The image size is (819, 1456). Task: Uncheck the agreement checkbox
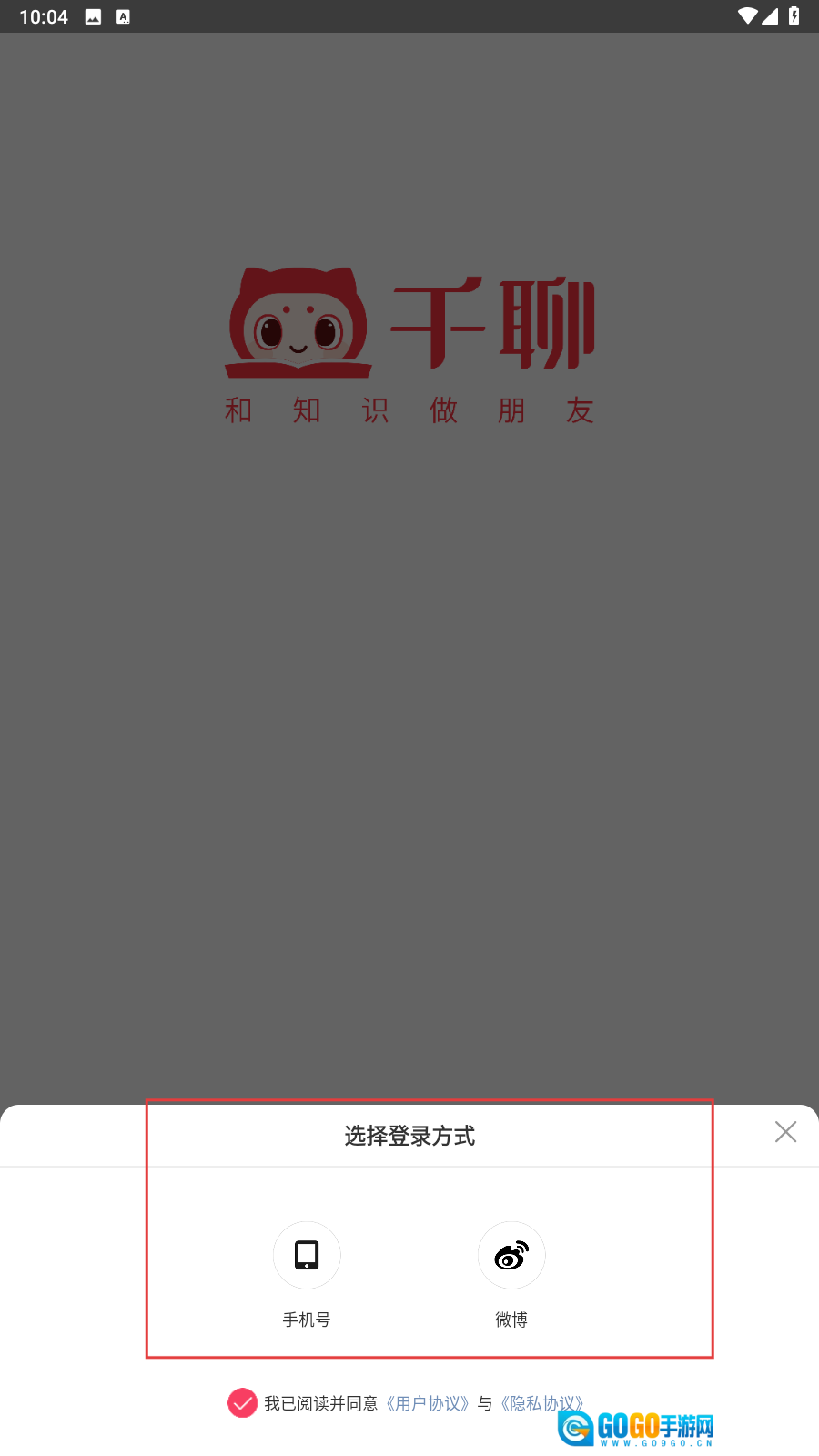(242, 1403)
